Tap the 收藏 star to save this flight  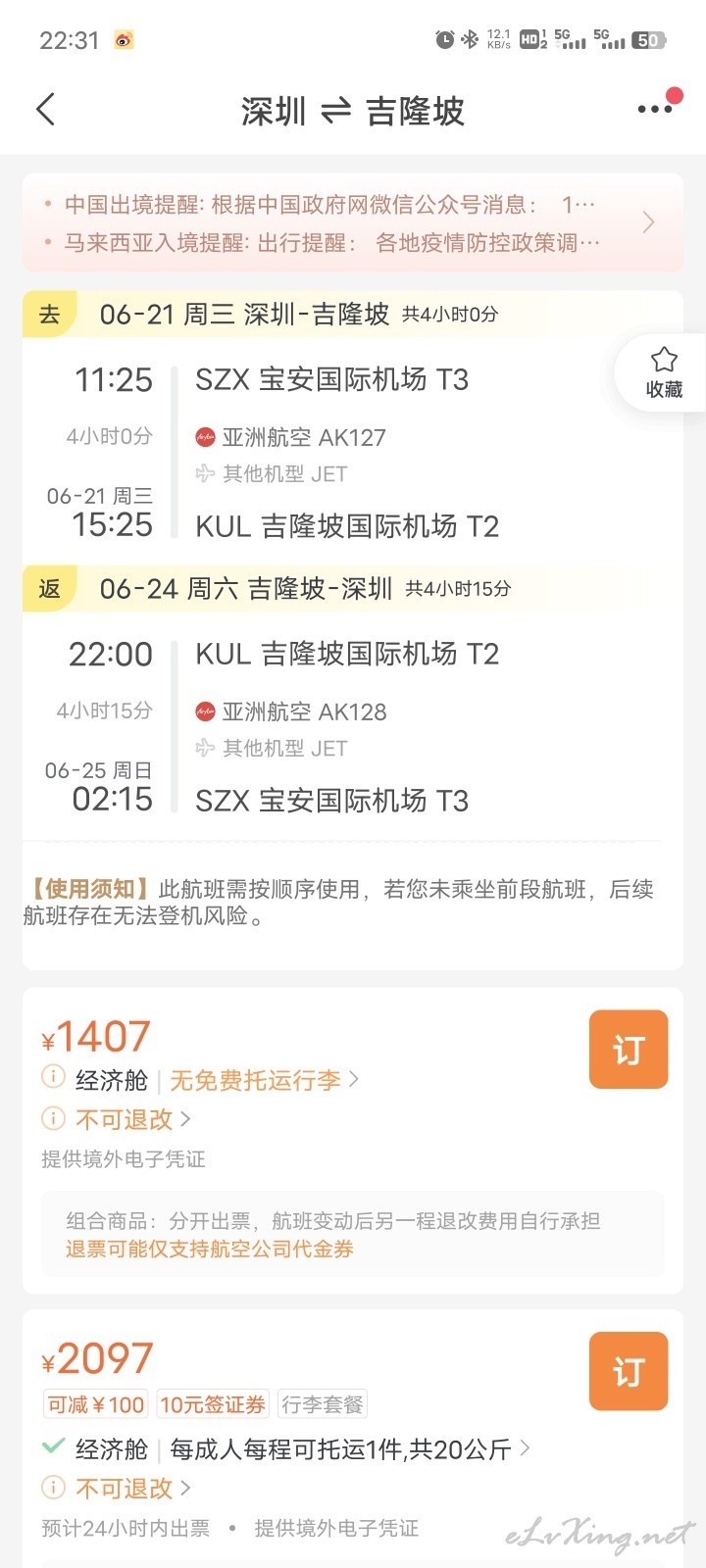tap(663, 372)
